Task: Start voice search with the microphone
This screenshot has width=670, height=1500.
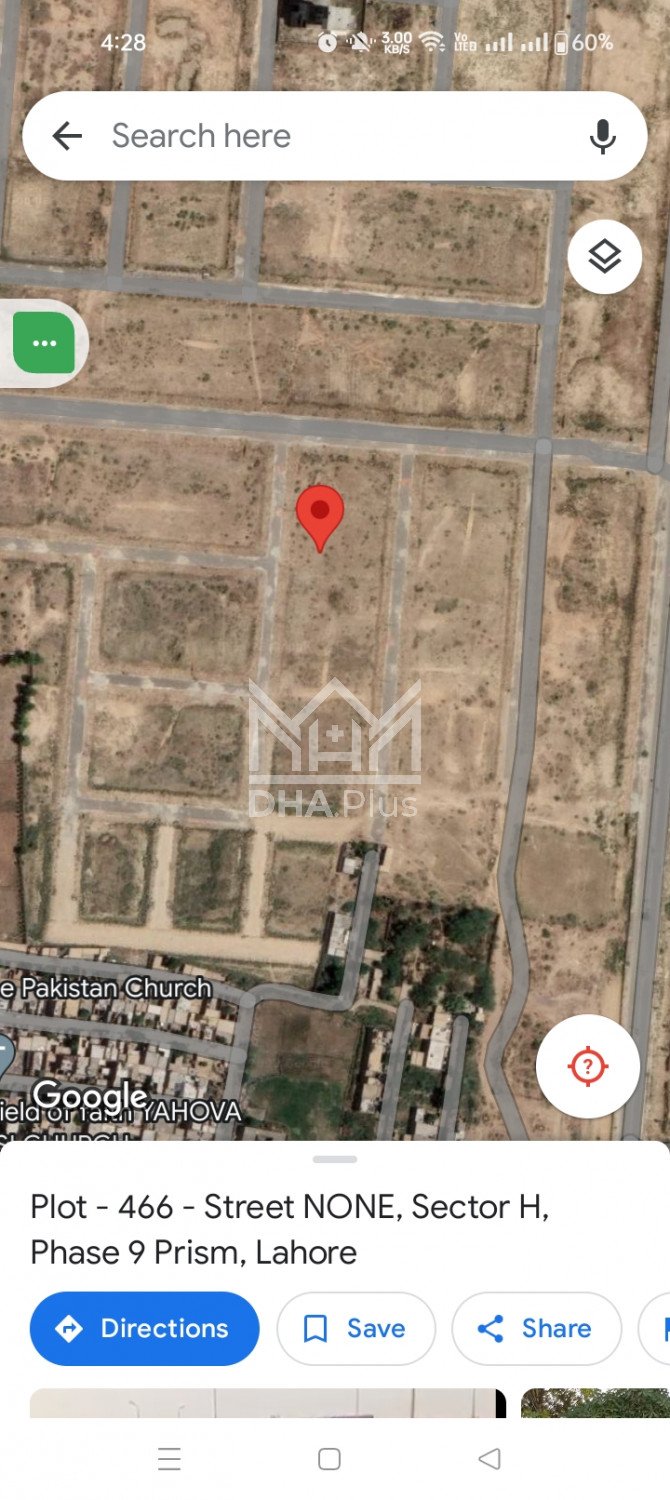Action: [x=602, y=136]
